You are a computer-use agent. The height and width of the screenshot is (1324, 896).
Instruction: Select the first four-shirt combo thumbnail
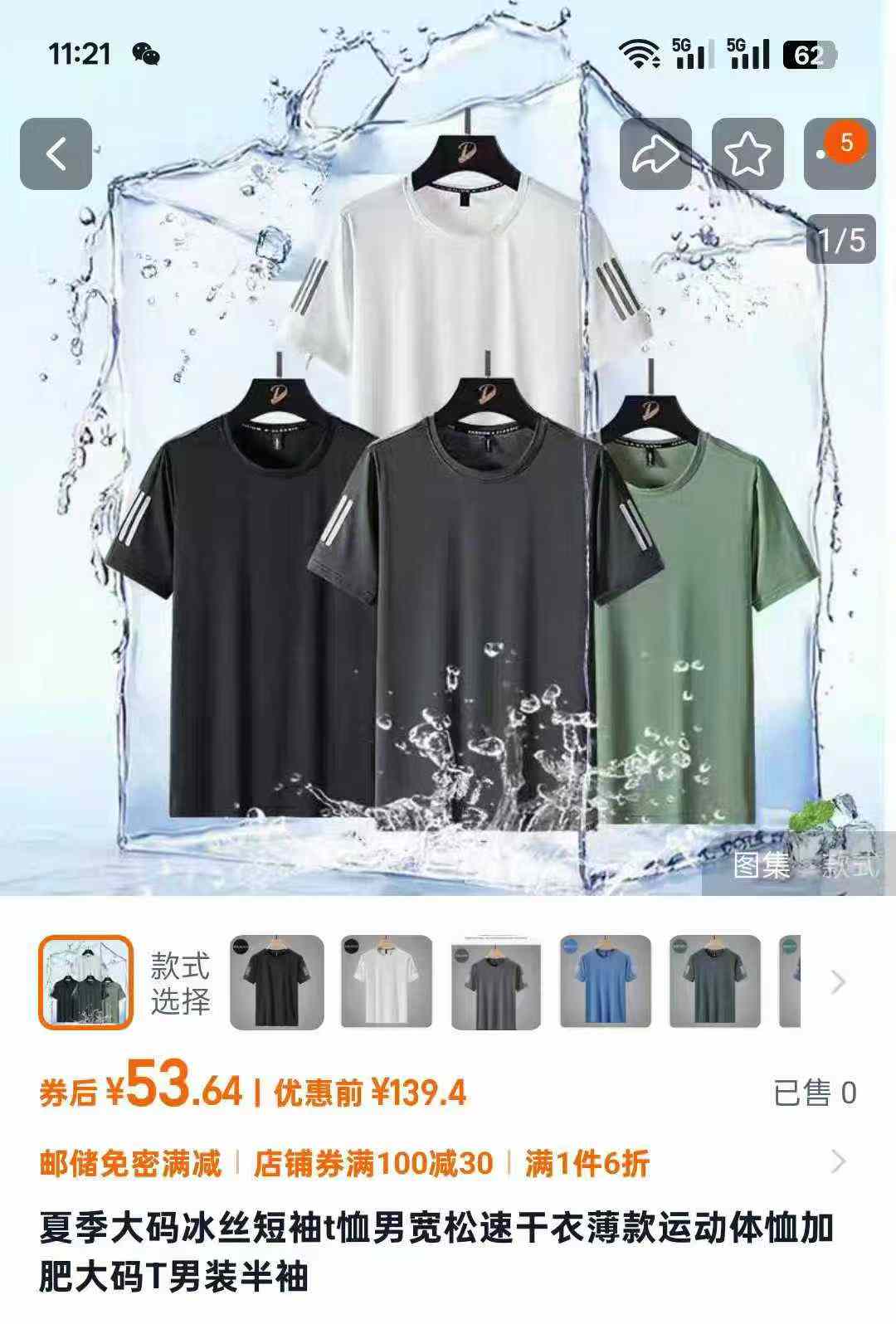point(86,982)
